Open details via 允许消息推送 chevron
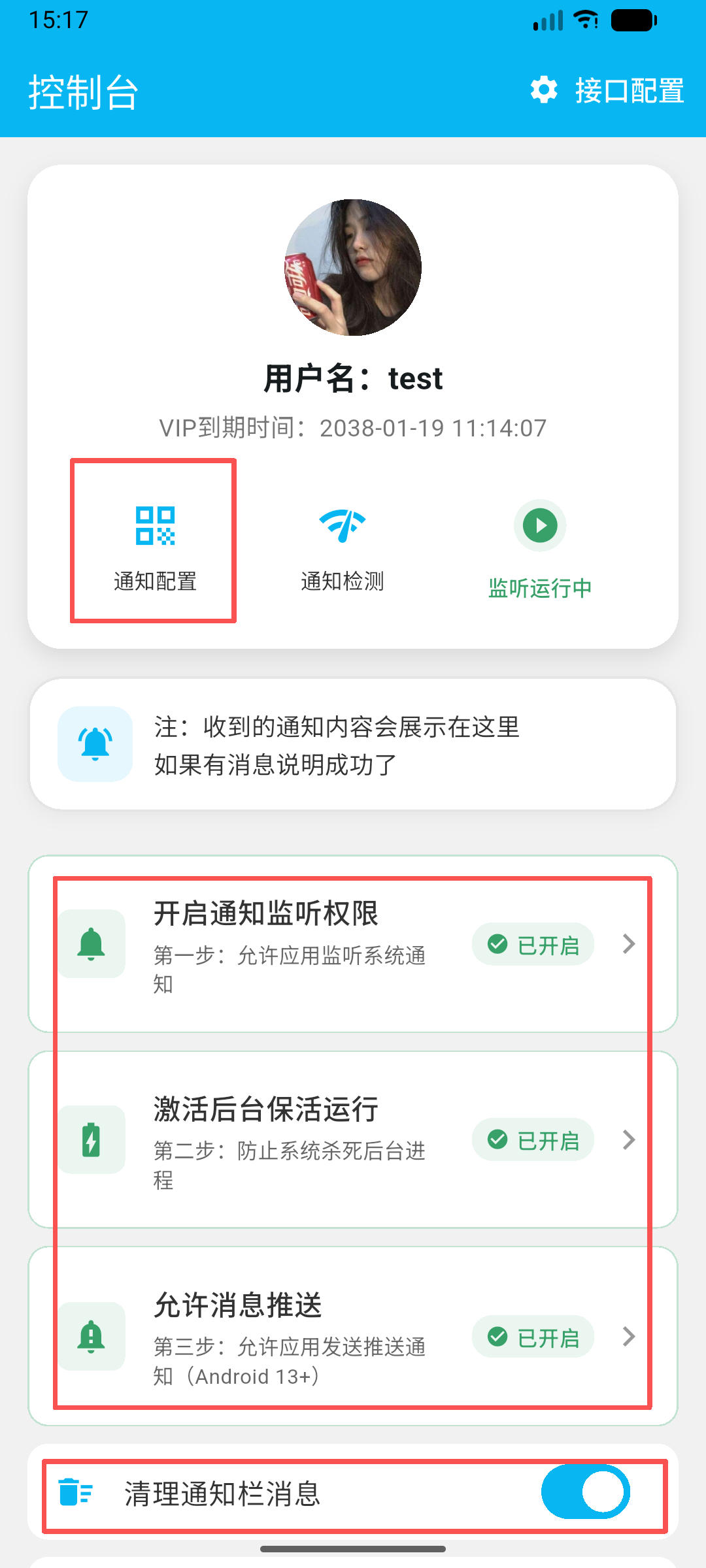Image resolution: width=706 pixels, height=1568 pixels. pos(628,1337)
